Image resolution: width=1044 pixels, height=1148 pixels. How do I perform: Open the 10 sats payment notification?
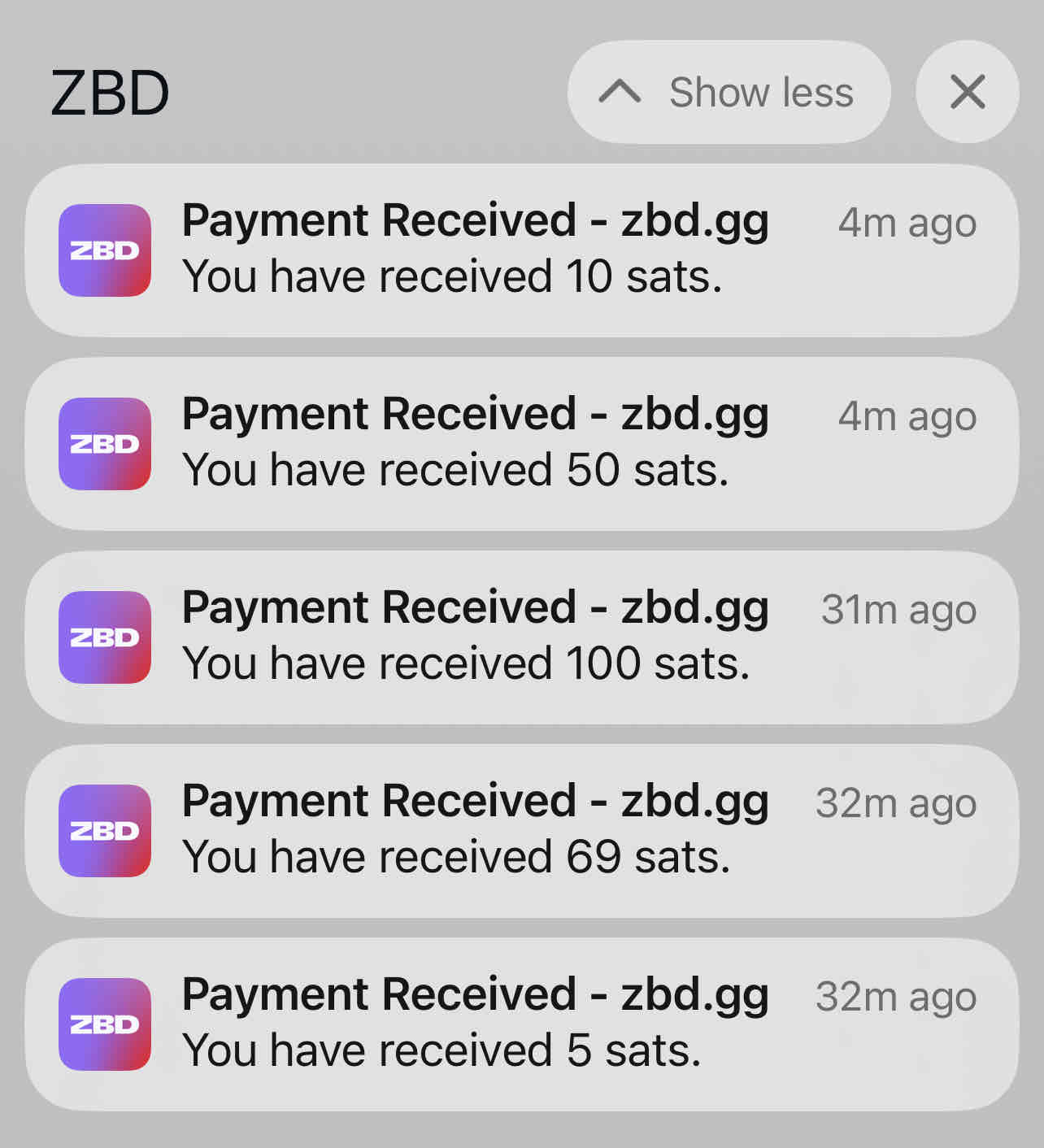(x=520, y=250)
